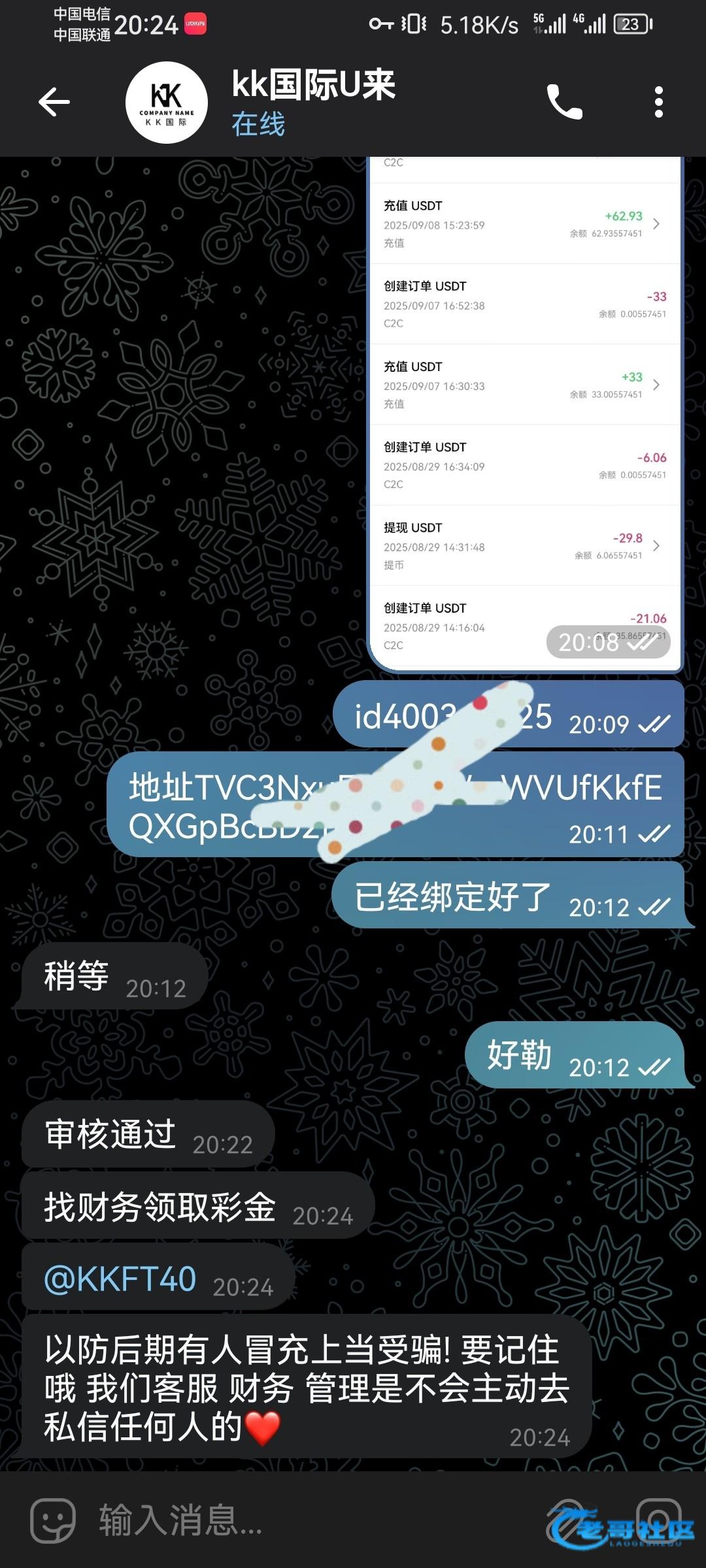Open the three-dot overflow menu

(x=658, y=102)
